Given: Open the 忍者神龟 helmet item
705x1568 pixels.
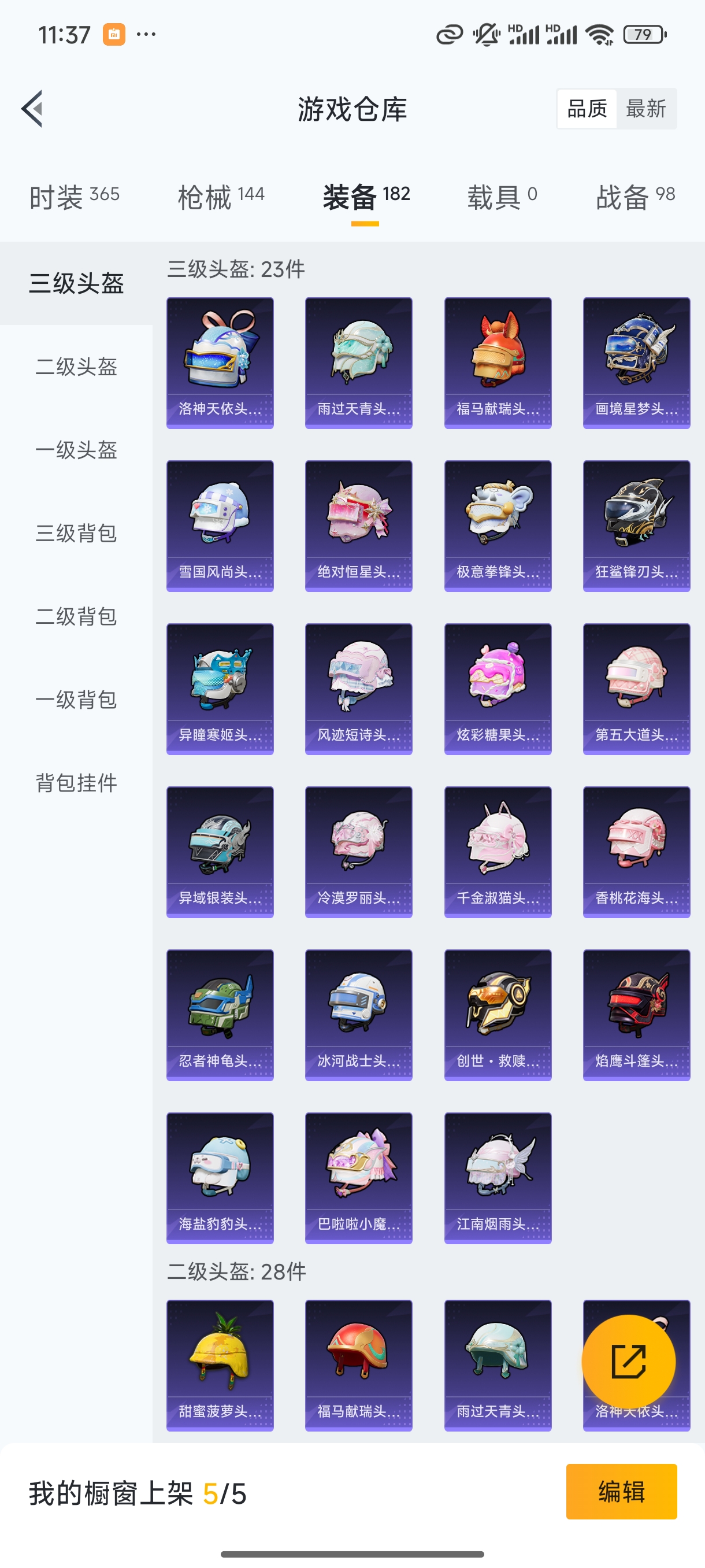Looking at the screenshot, I should (220, 1015).
